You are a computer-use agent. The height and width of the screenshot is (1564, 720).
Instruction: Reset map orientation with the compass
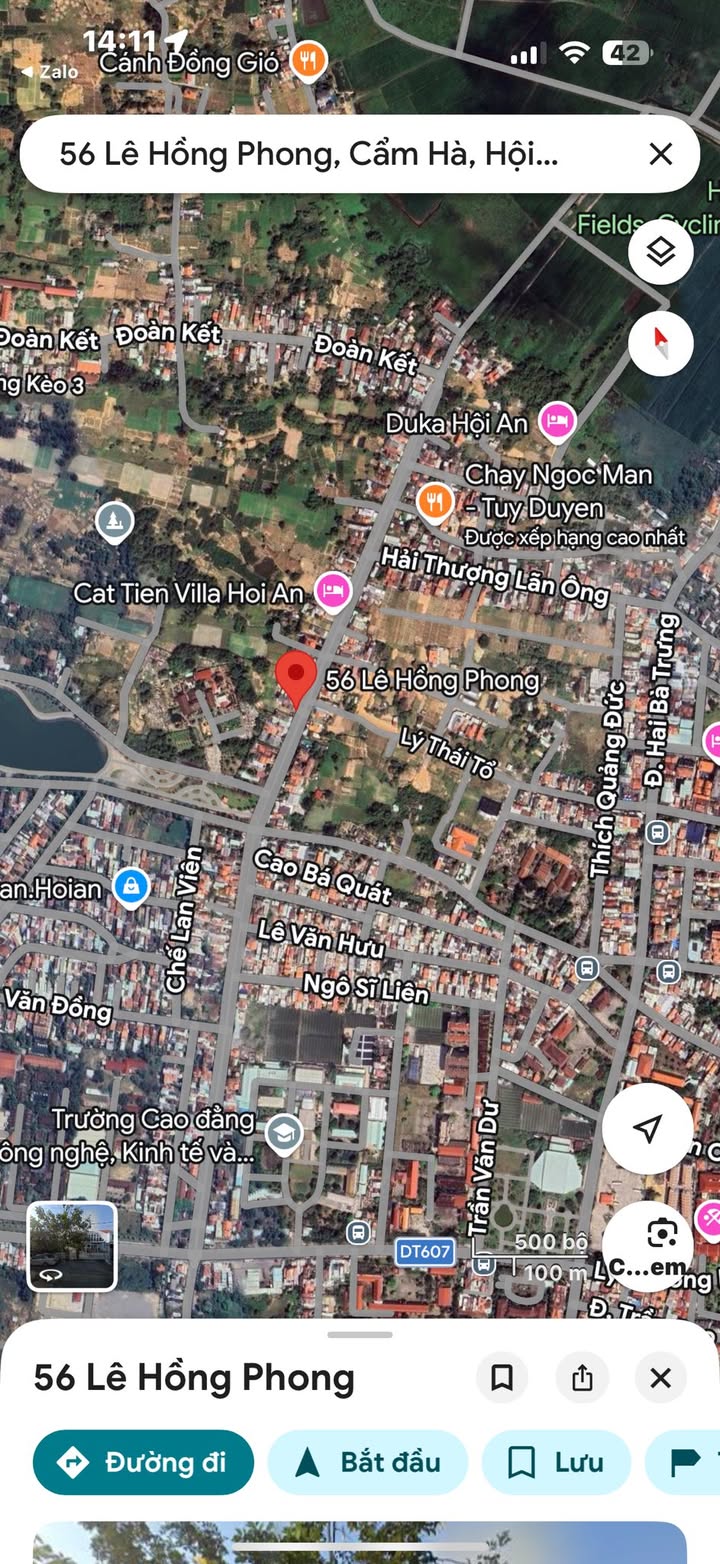(x=660, y=344)
